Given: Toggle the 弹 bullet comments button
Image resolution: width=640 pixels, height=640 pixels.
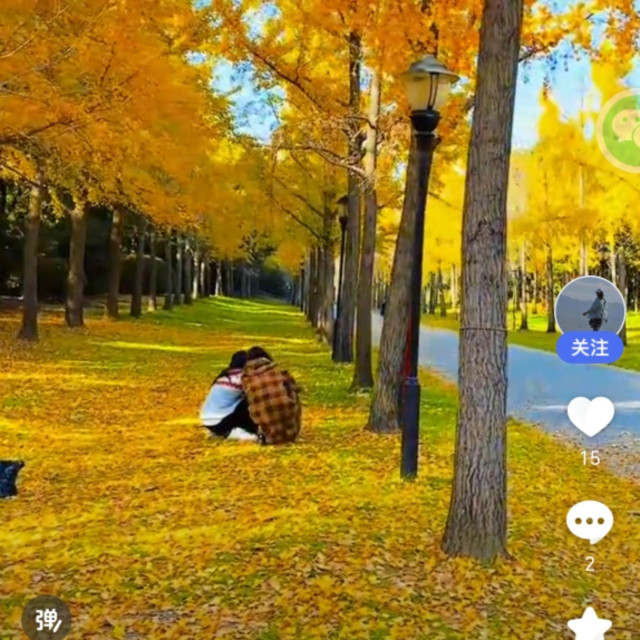Looking at the screenshot, I should [x=46, y=619].
